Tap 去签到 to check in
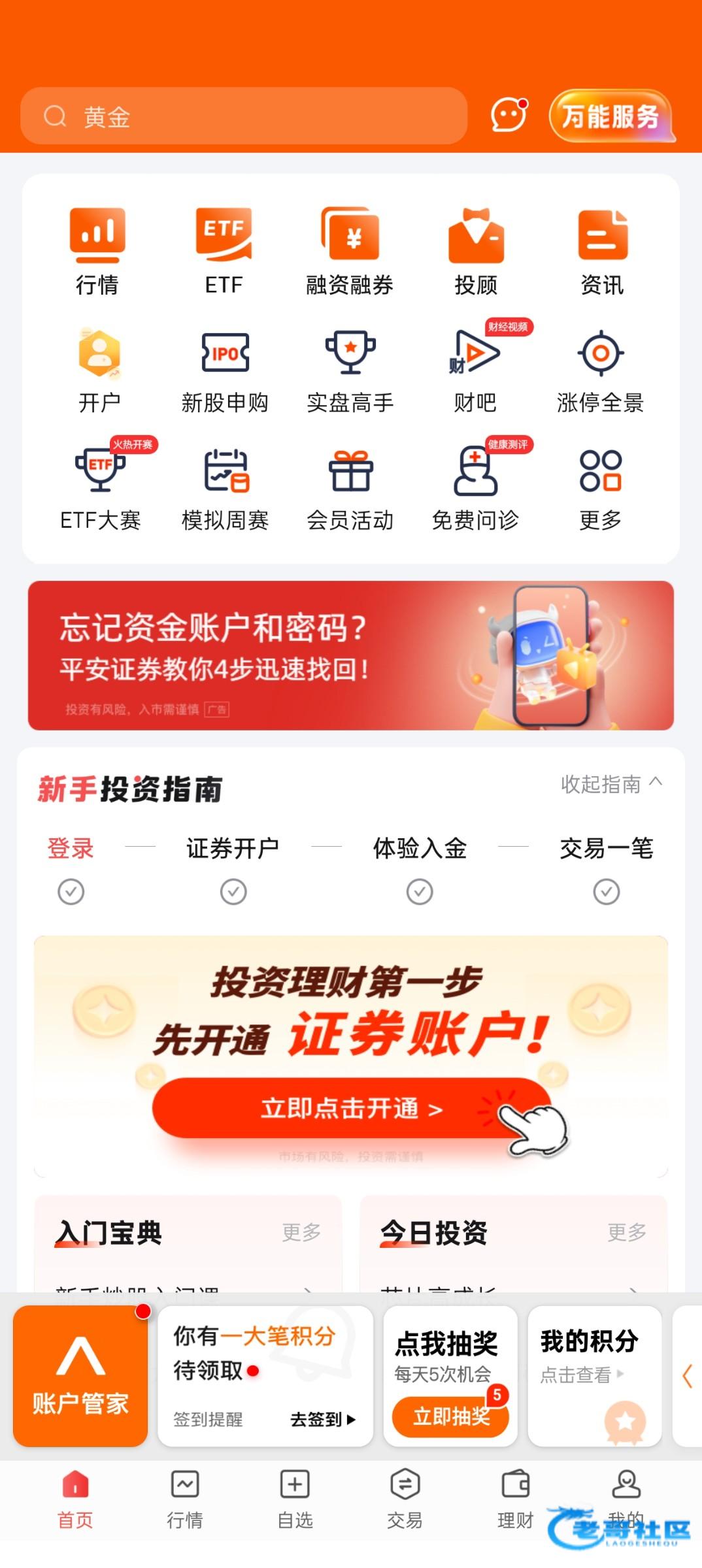 click(322, 1419)
